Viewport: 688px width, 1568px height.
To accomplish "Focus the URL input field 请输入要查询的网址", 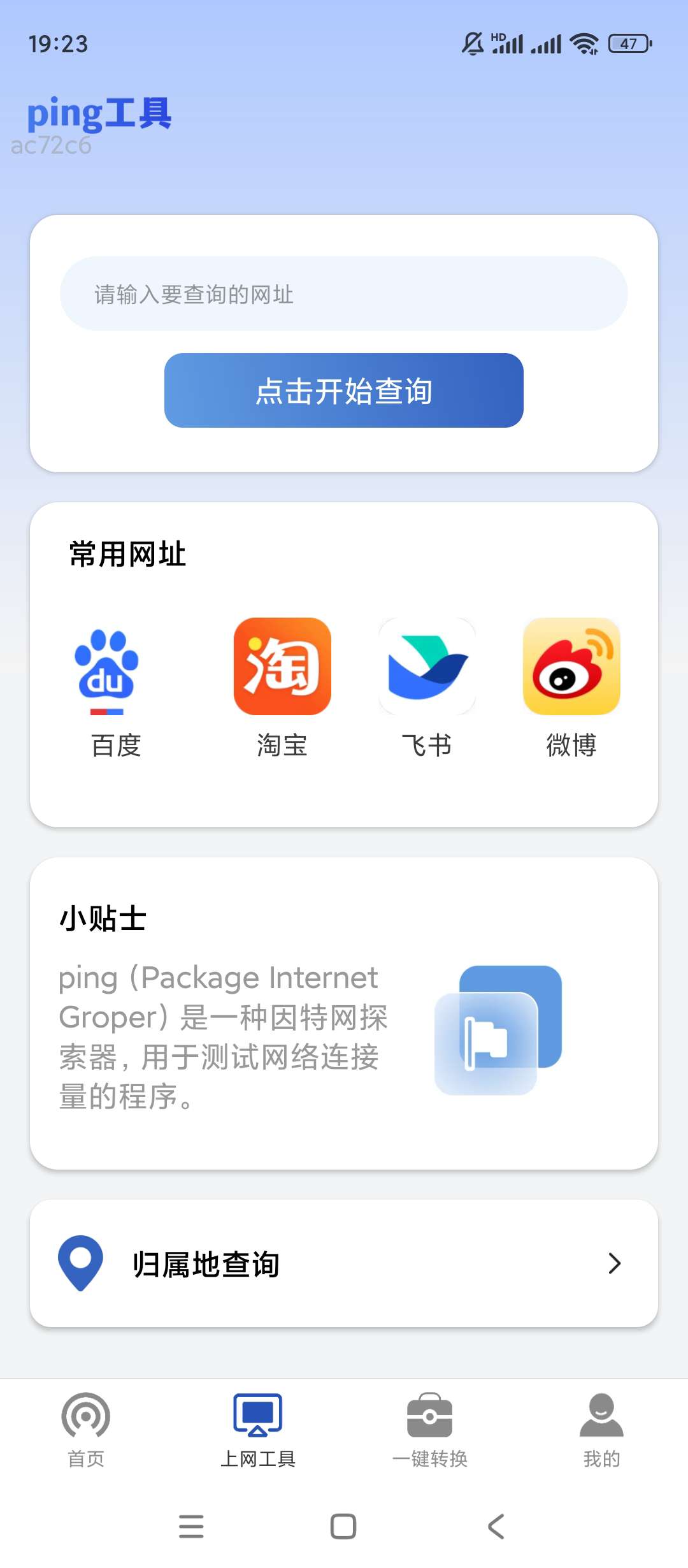I will coord(344,294).
